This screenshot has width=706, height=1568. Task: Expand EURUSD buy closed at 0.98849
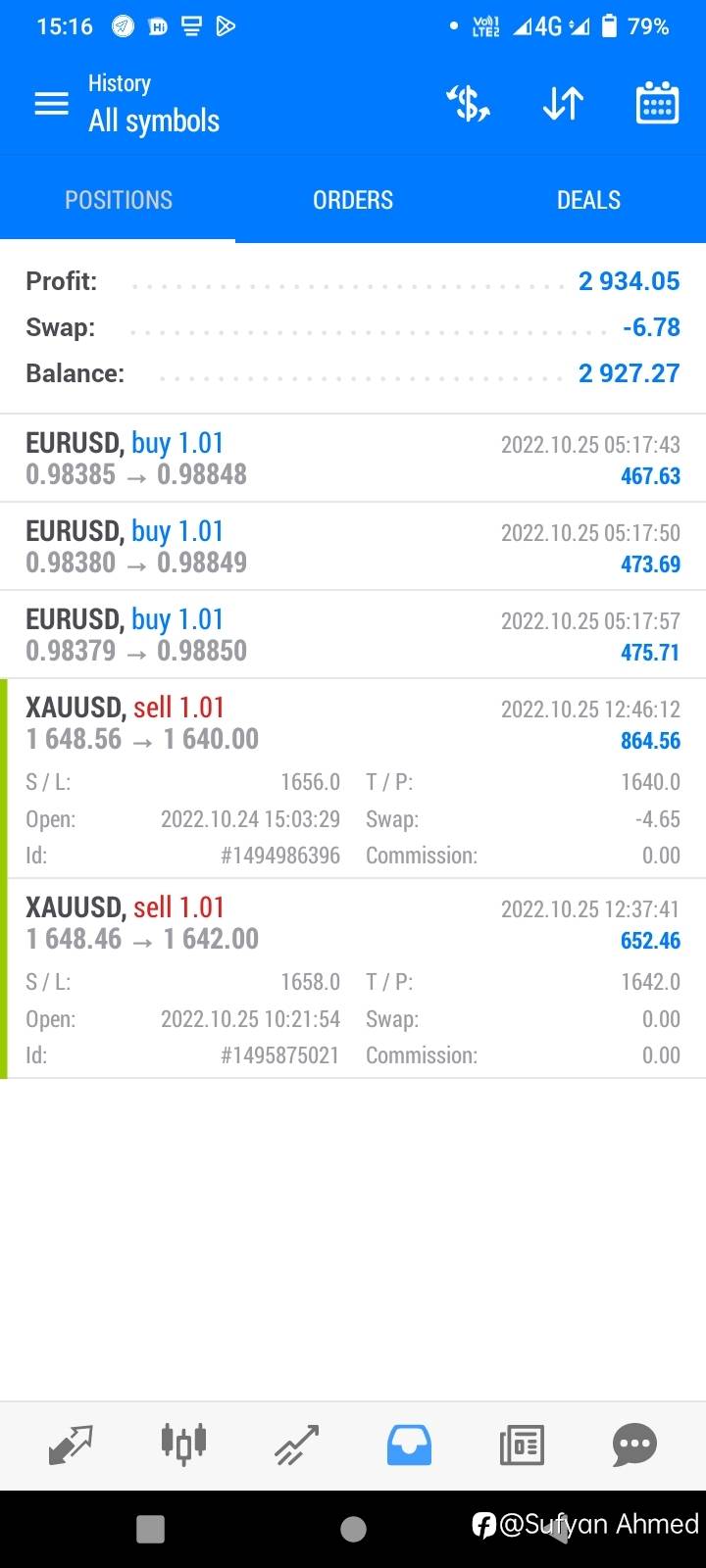point(353,546)
